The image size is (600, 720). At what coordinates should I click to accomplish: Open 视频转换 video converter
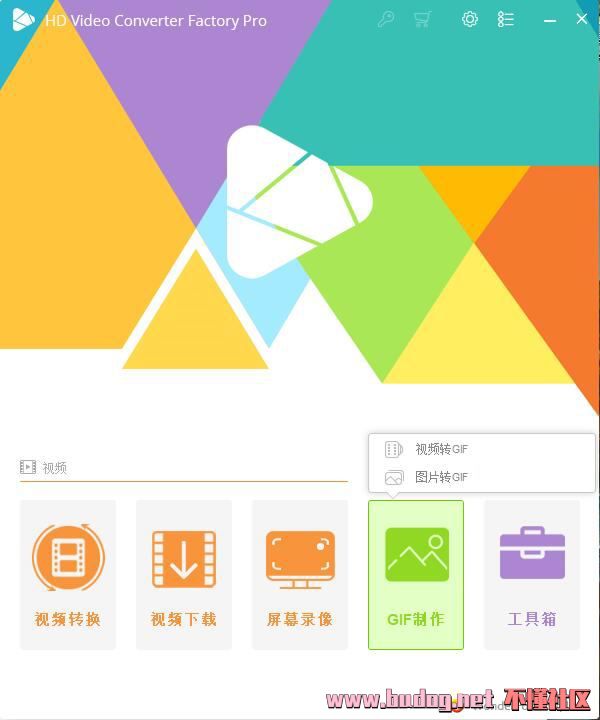[x=68, y=574]
